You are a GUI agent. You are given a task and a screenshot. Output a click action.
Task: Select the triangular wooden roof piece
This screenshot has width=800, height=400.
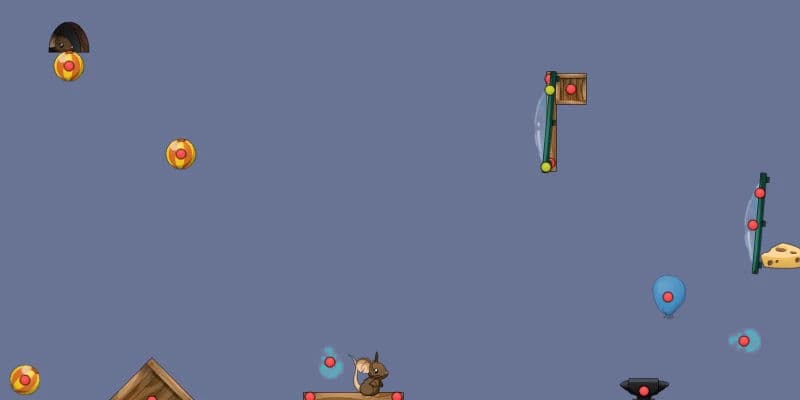151,384
